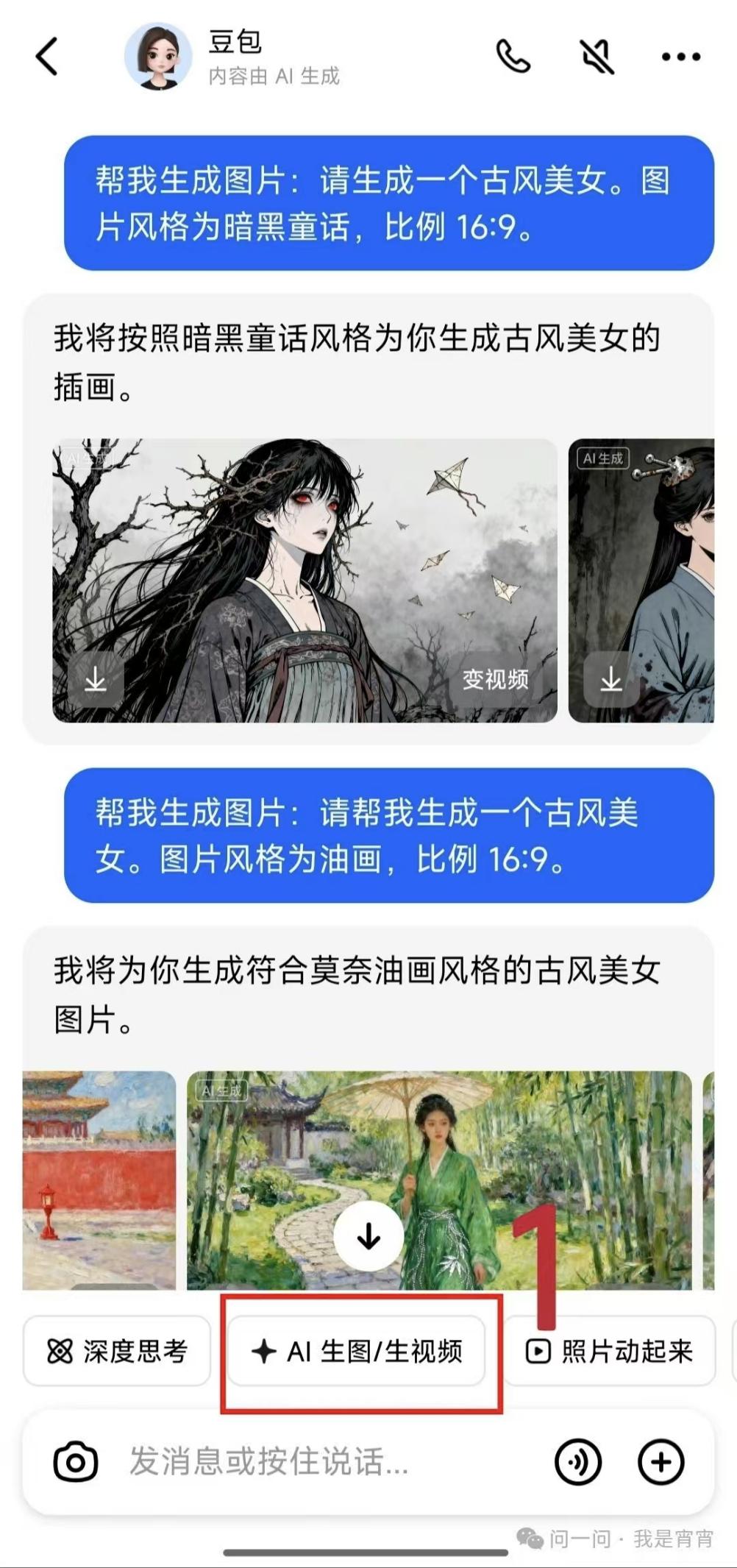Jump to latest message with down arrow
Screen dimensions: 737x1568
[x=368, y=1237]
